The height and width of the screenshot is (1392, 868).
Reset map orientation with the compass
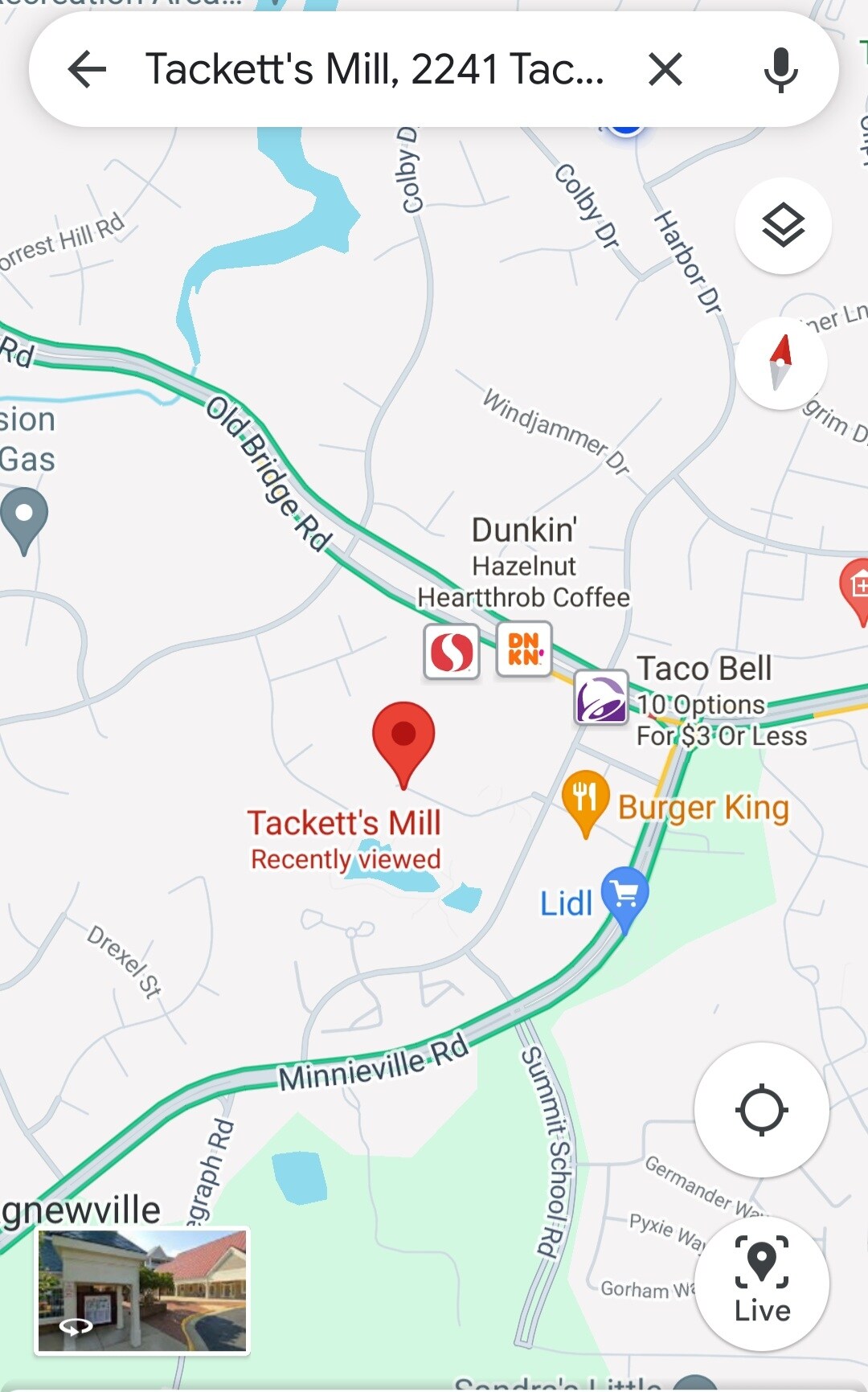click(x=780, y=363)
